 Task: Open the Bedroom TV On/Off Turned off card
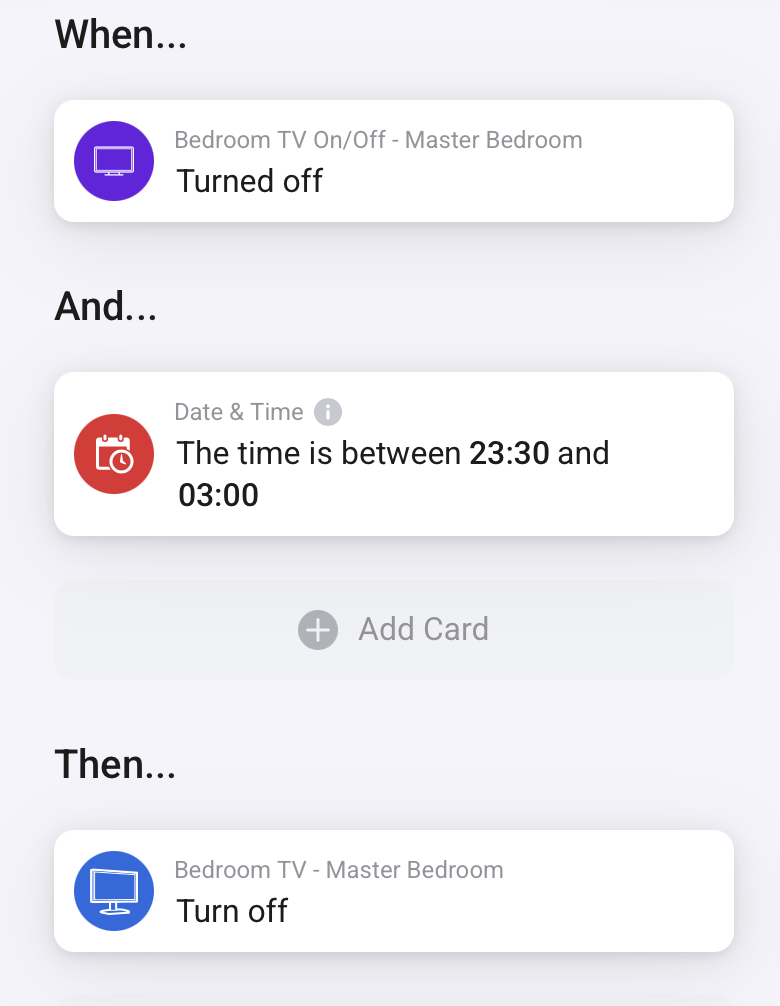pos(393,161)
